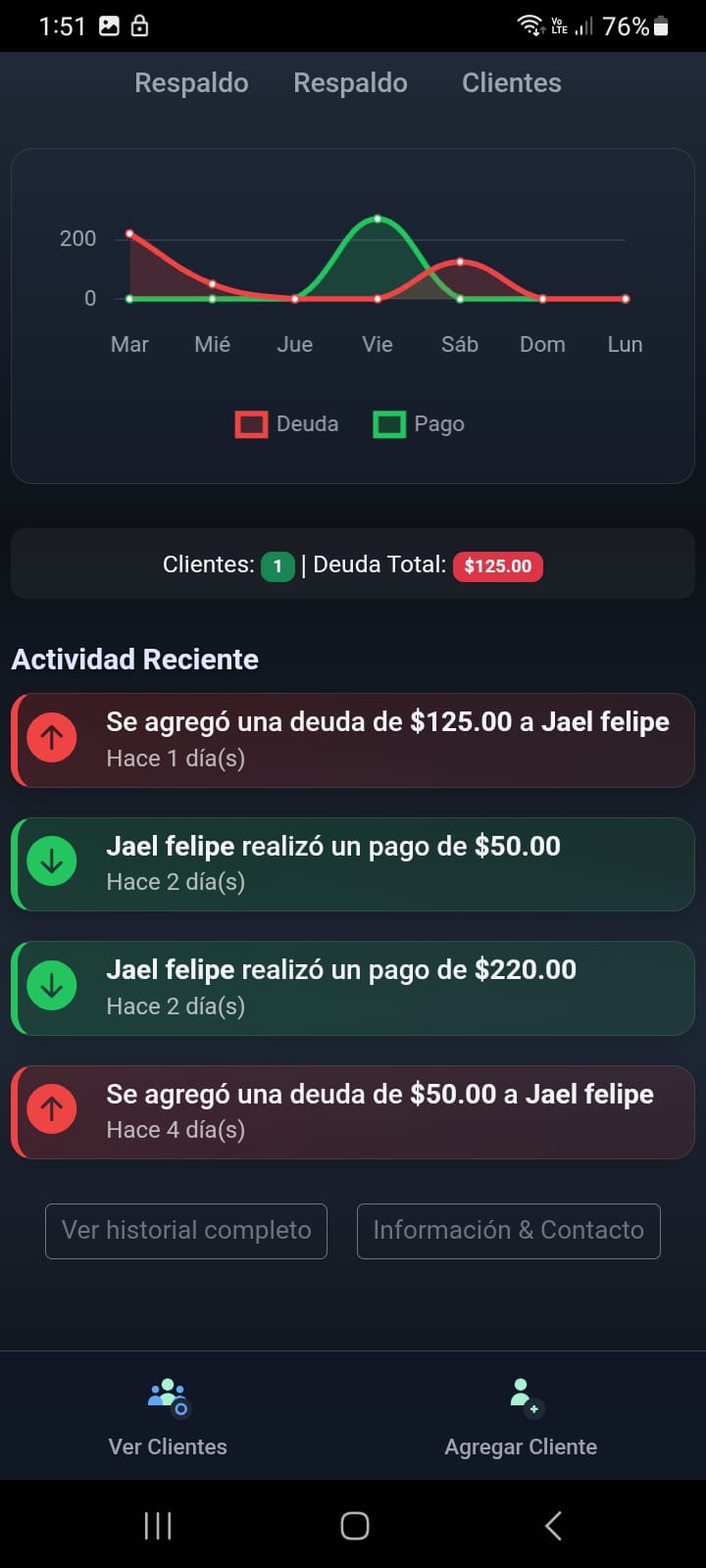Tap the Ver historial completo button
706x1568 pixels.
(186, 1231)
